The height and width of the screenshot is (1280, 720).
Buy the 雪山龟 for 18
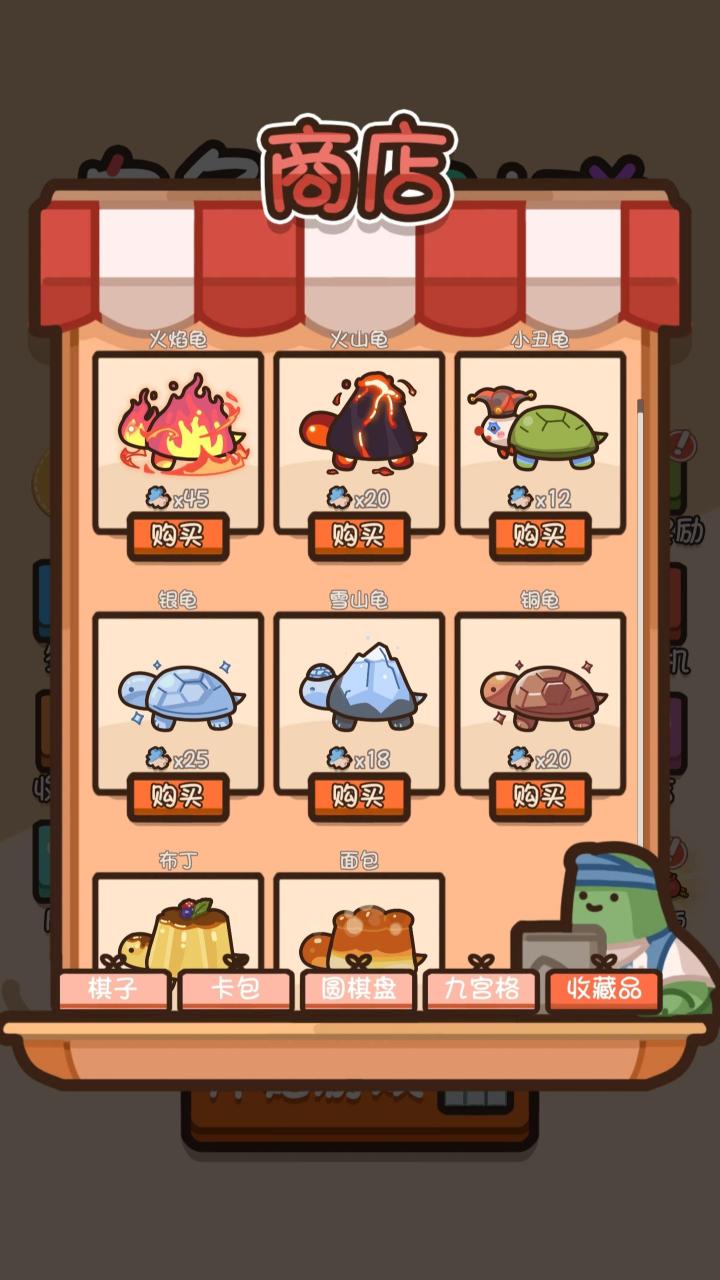(359, 796)
